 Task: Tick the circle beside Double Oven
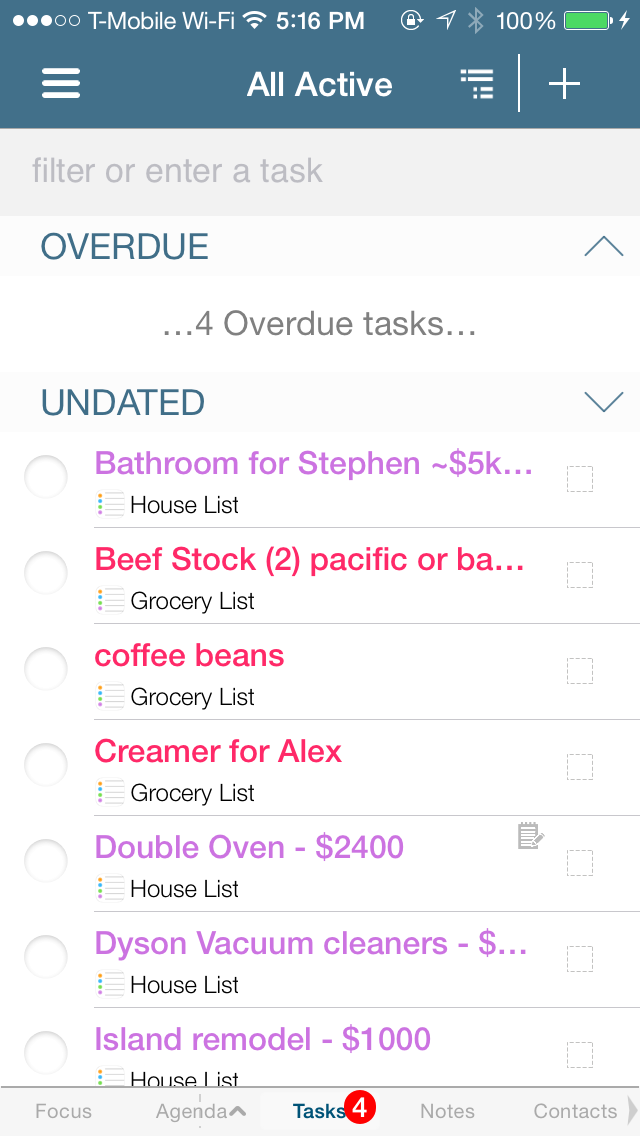[45, 861]
